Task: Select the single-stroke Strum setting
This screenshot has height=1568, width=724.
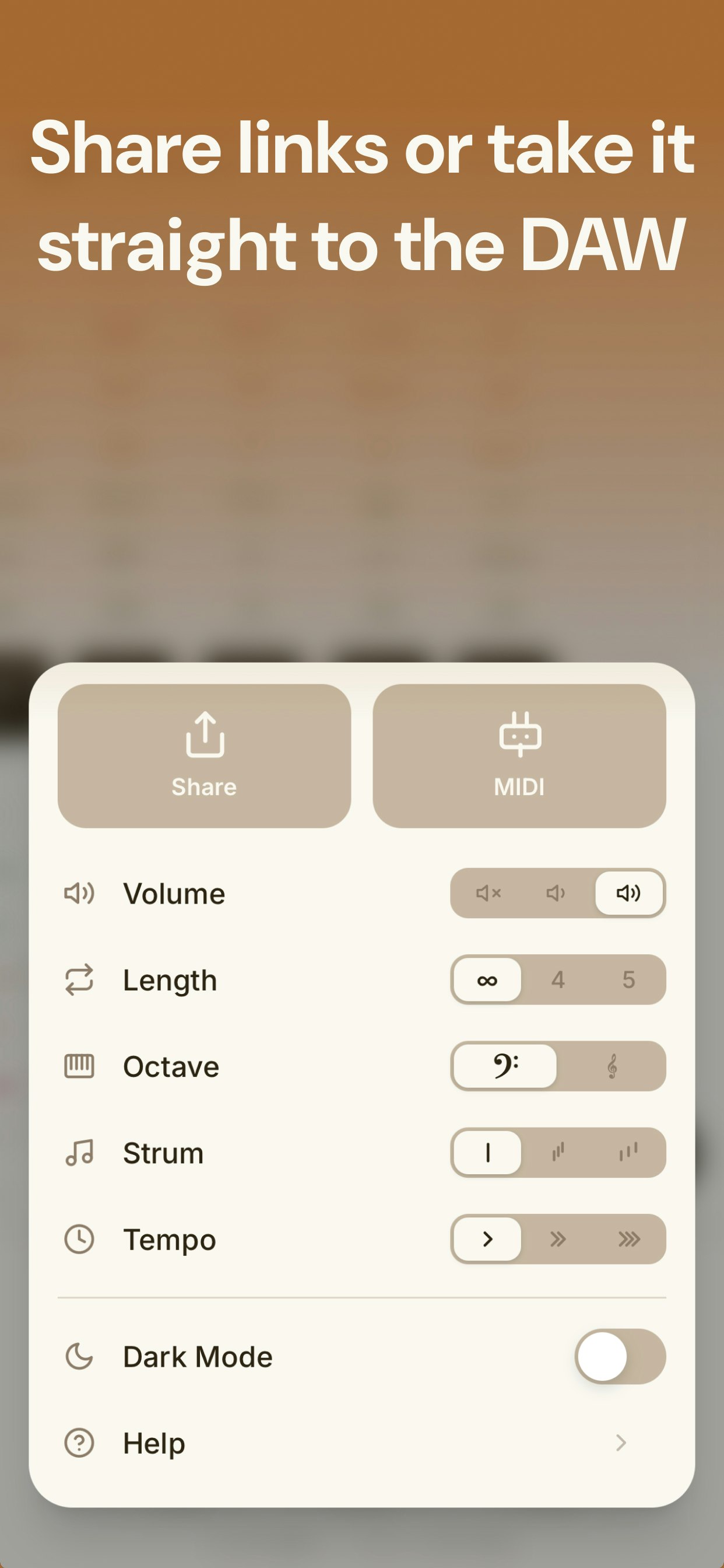Action: tap(486, 1152)
